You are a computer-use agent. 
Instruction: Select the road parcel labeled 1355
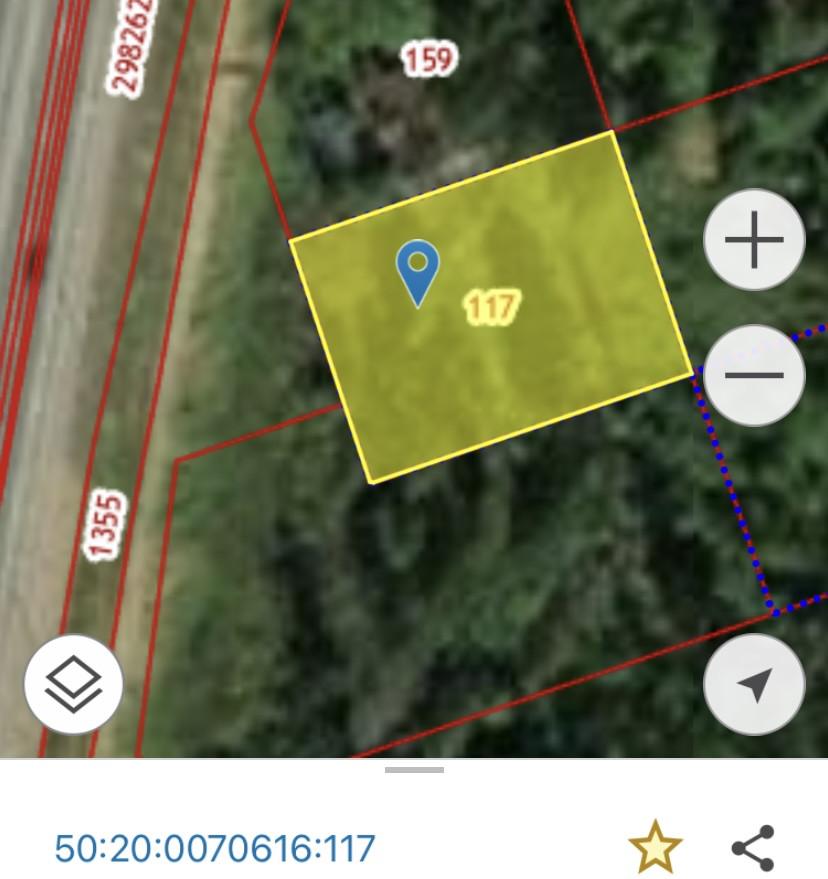[105, 524]
